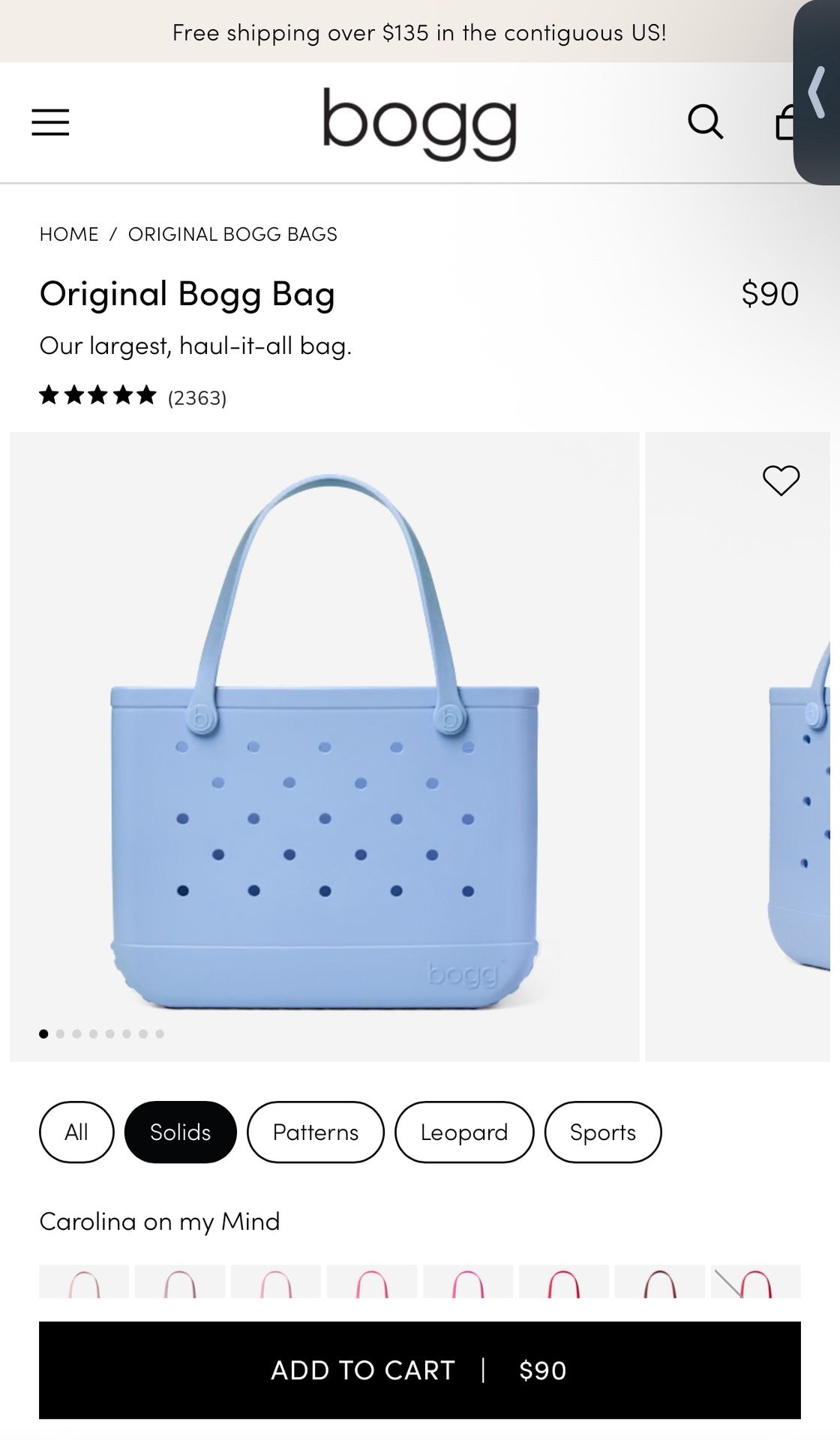Jump to second image indicator dot

click(x=60, y=1033)
